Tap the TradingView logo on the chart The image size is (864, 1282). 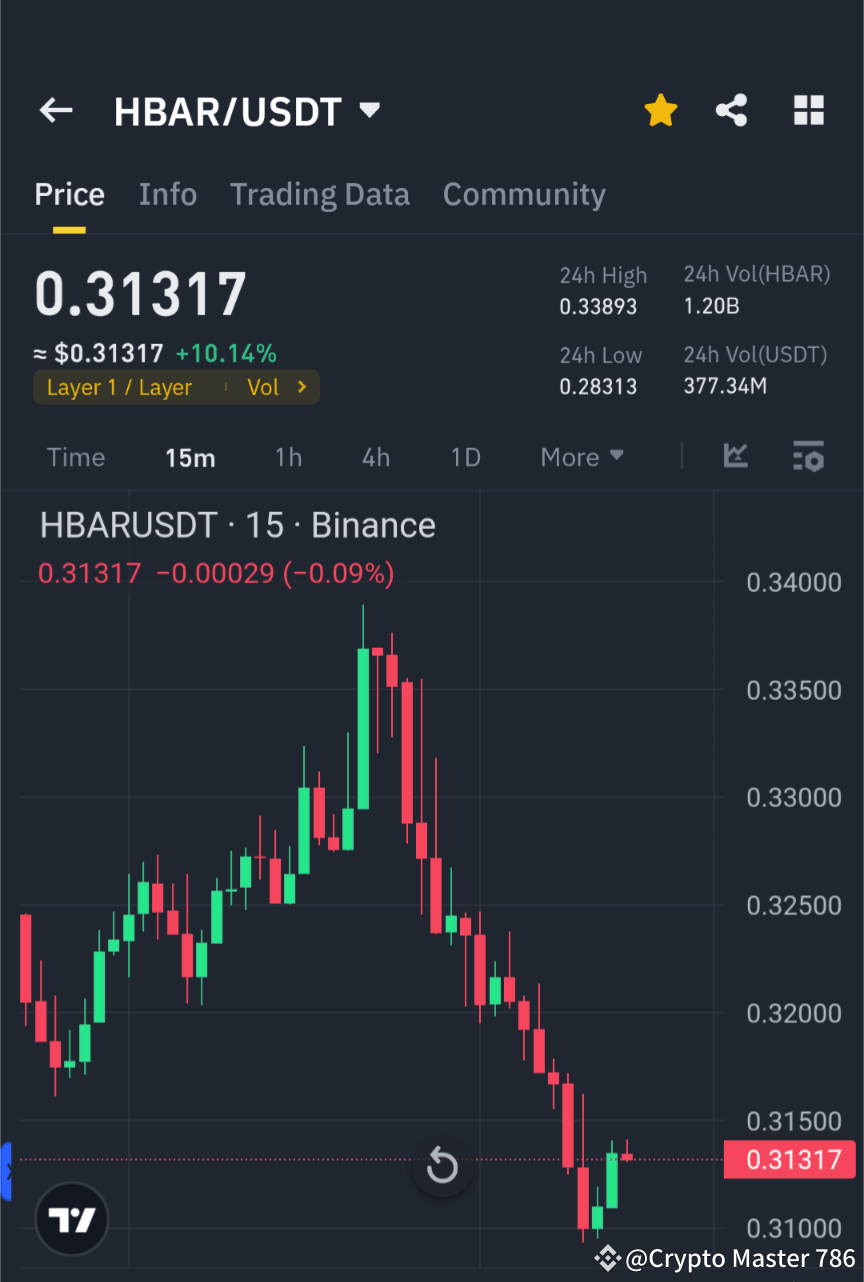pyautogui.click(x=70, y=1218)
